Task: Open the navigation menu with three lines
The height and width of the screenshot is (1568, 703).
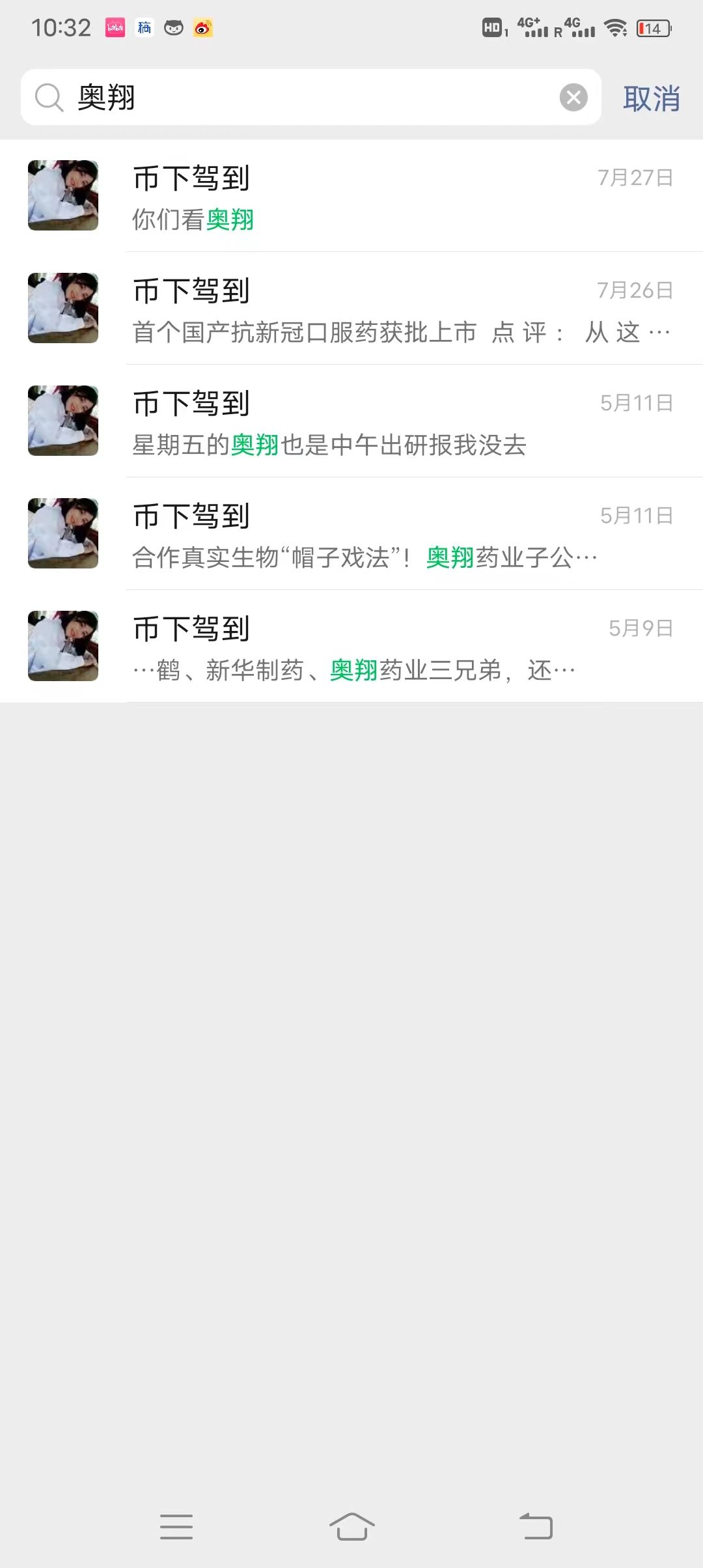Action: 176,1526
